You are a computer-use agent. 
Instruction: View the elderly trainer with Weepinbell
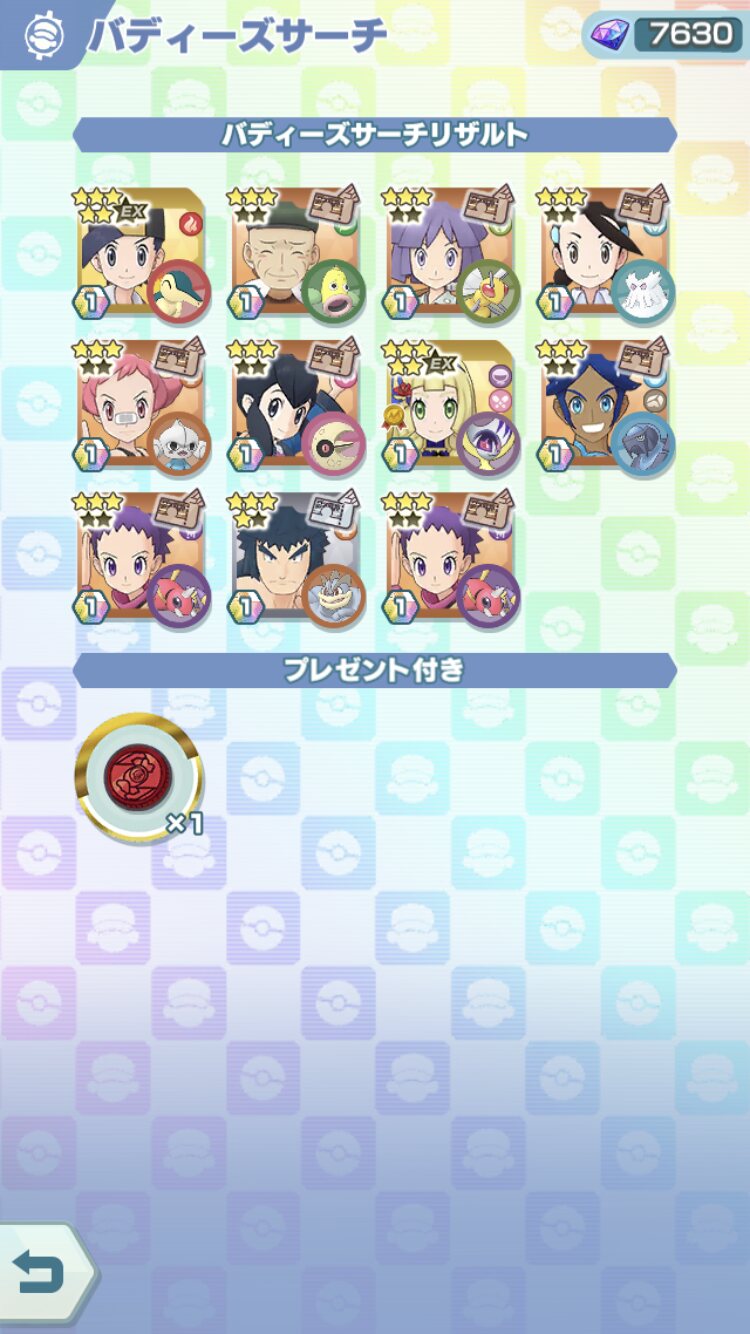point(296,254)
